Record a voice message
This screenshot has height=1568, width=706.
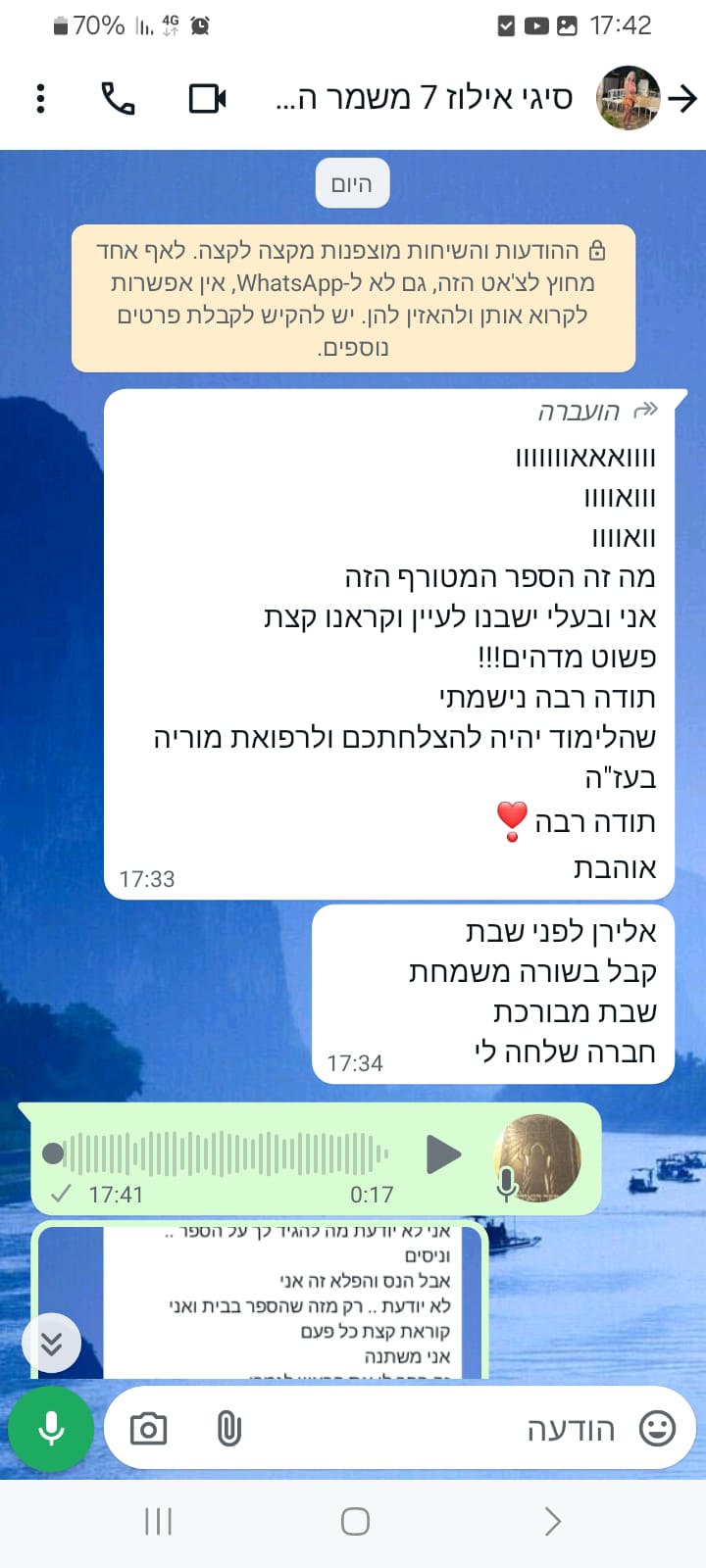coord(51,1429)
